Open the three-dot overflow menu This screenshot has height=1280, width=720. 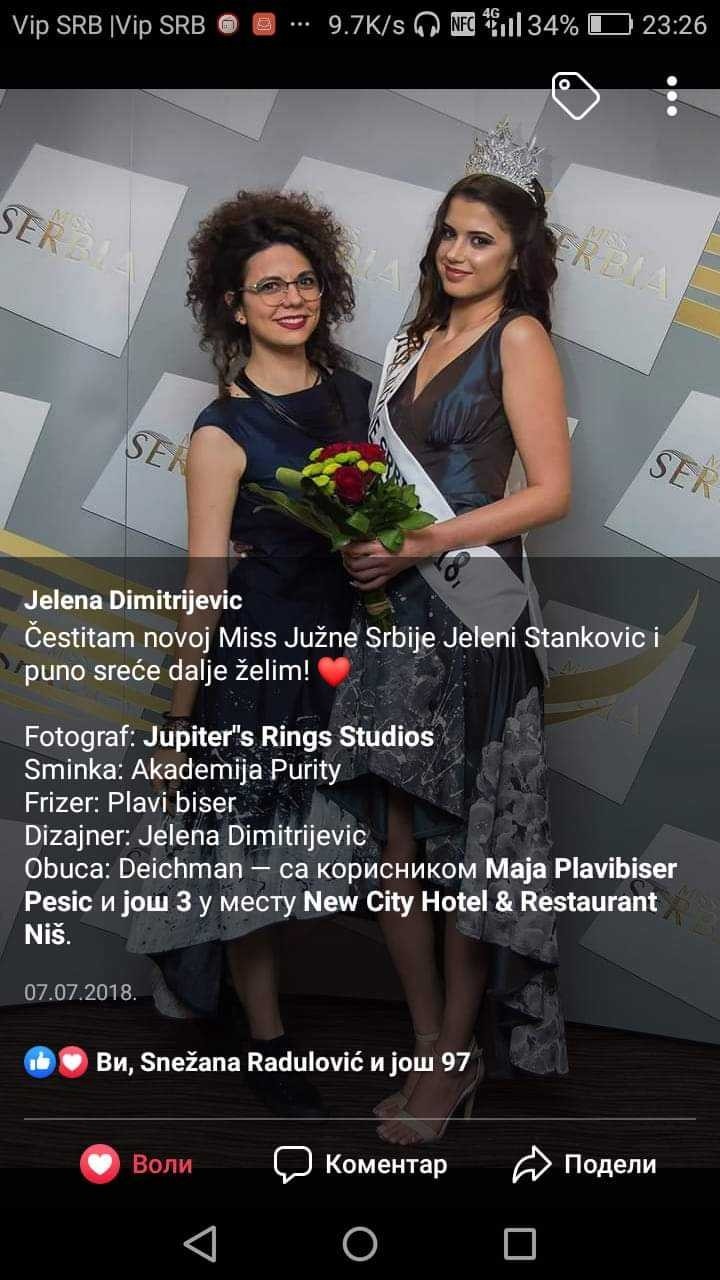click(672, 96)
